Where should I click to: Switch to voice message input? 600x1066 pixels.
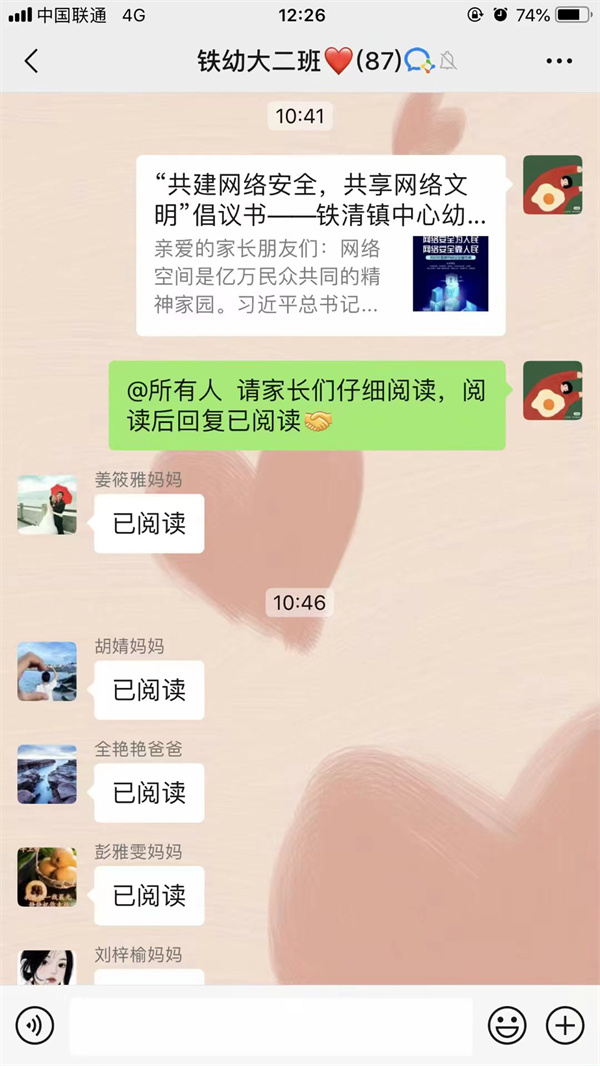pyautogui.click(x=35, y=1025)
